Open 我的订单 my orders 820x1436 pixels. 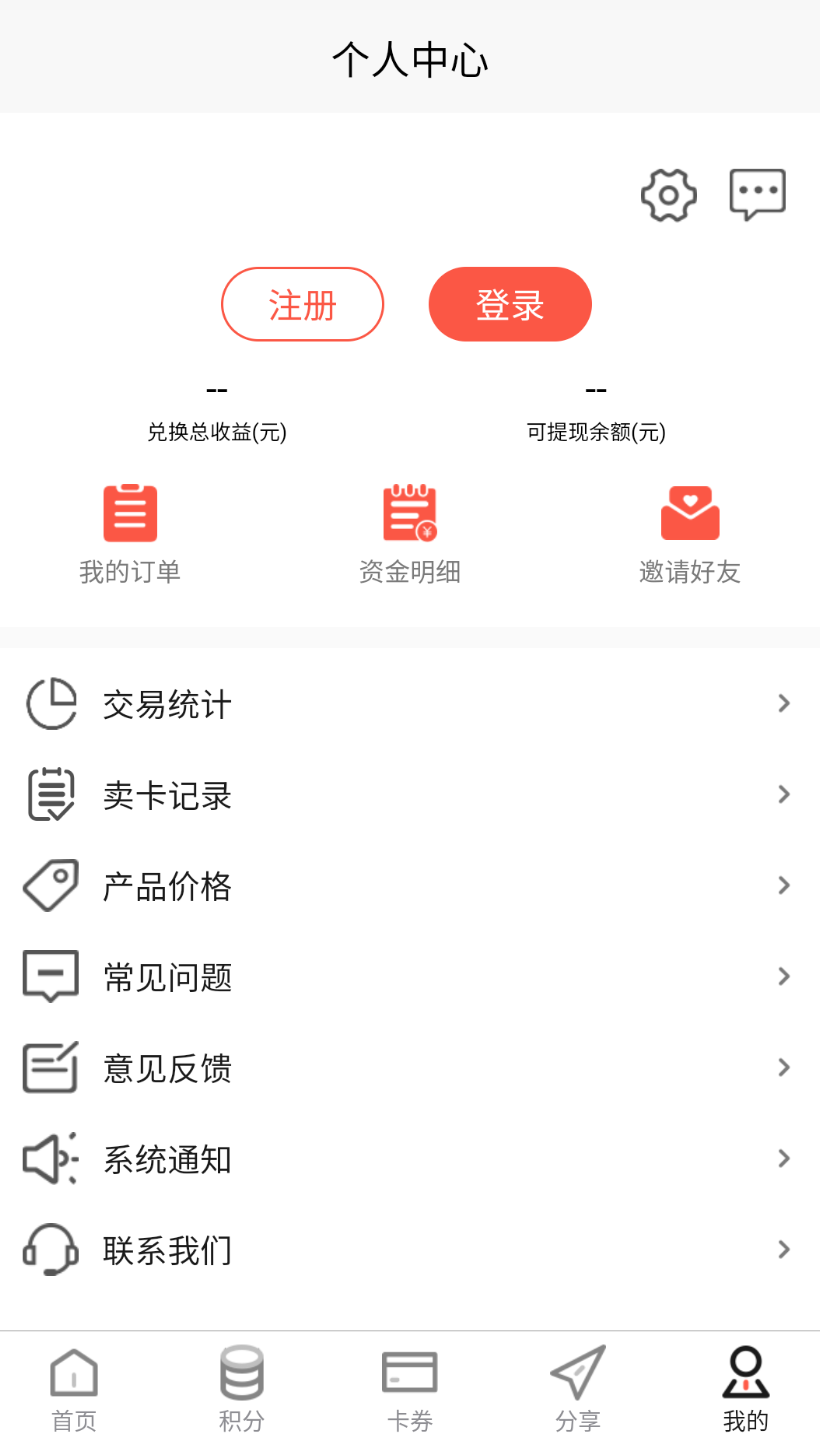[x=130, y=534]
